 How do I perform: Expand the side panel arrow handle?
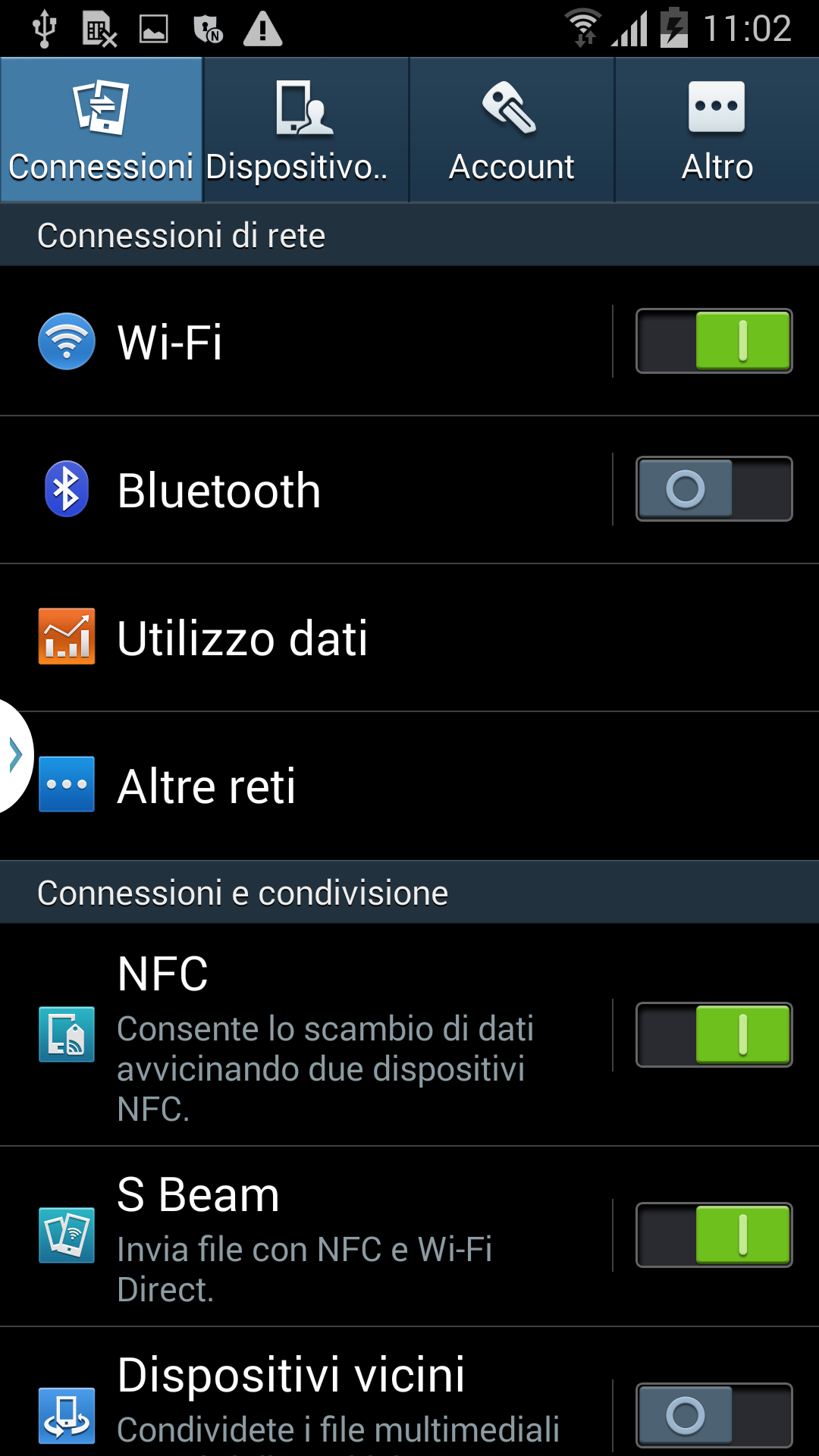coord(15,755)
